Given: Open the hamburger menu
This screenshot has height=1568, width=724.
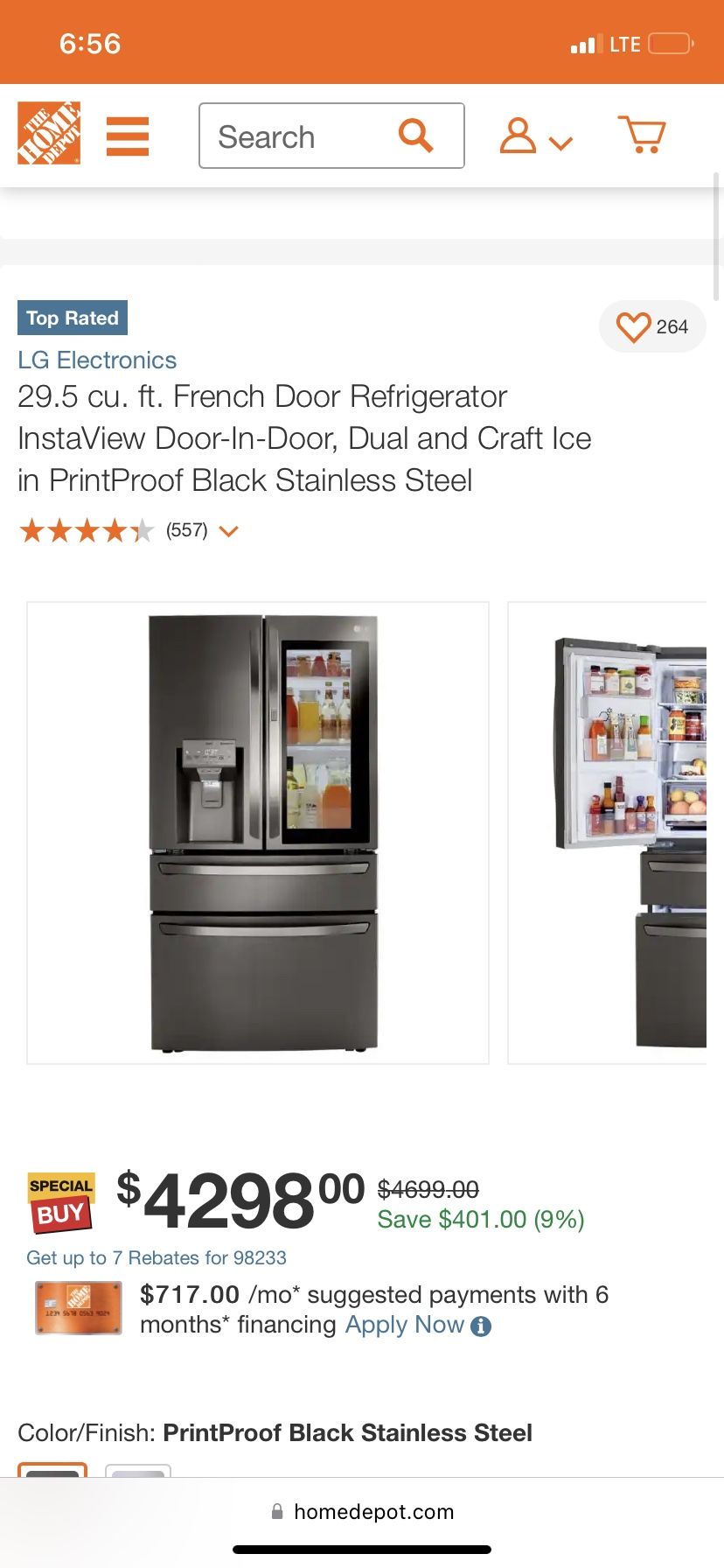Looking at the screenshot, I should click(128, 136).
